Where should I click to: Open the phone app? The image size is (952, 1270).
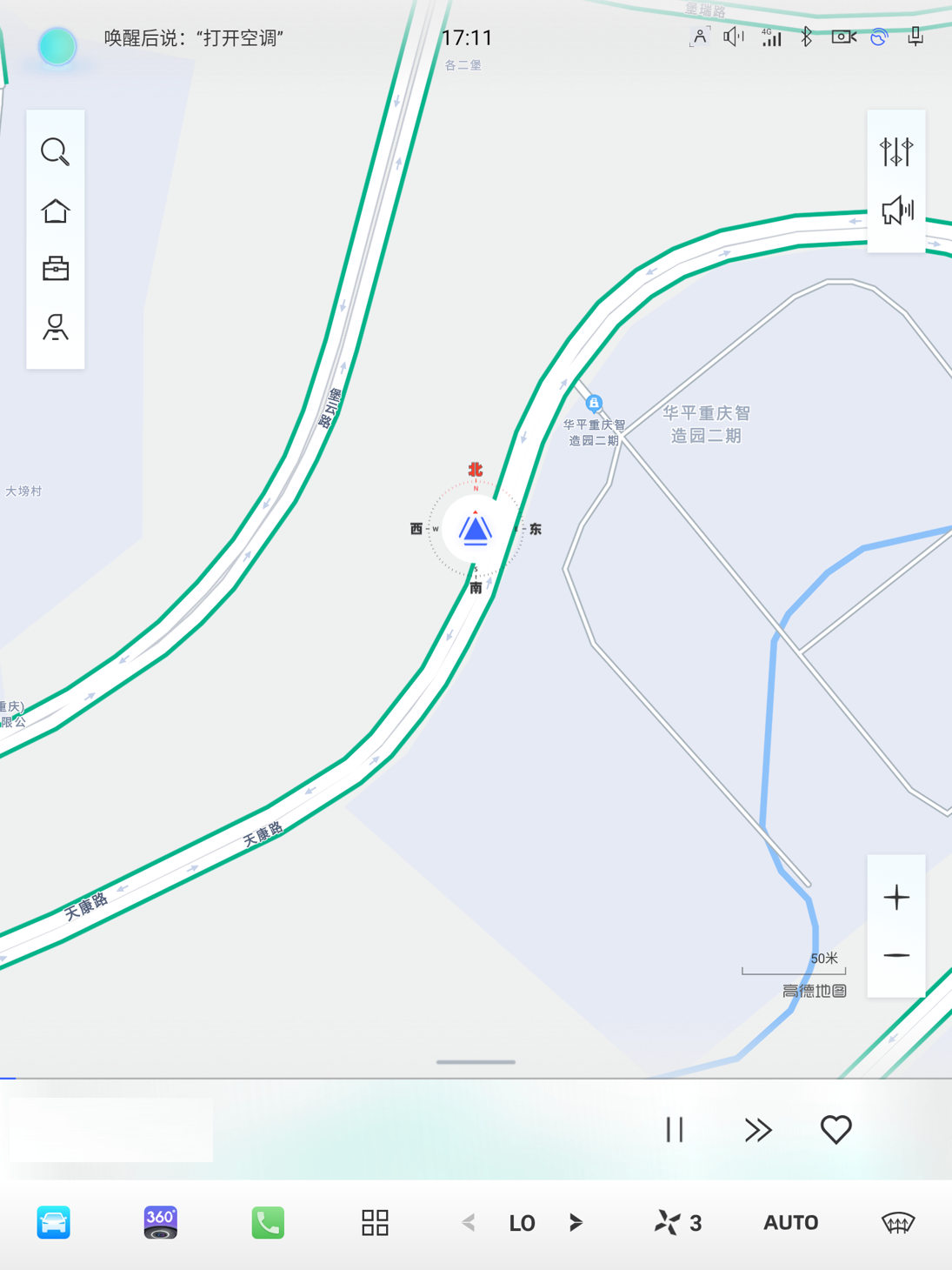click(x=268, y=1222)
